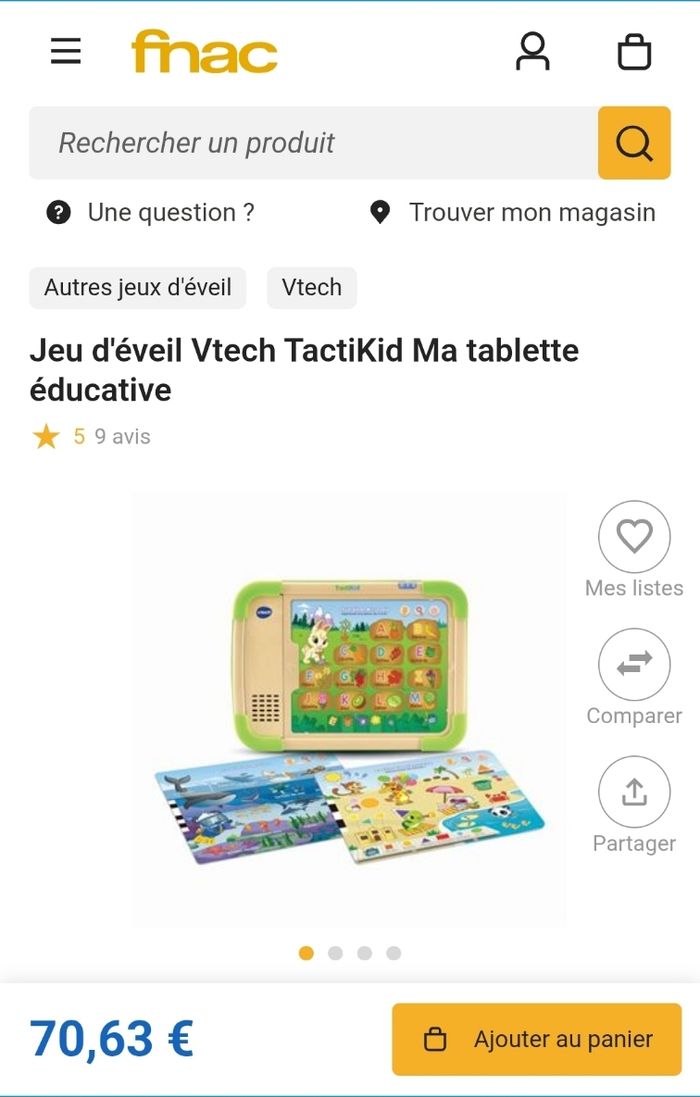
Task: View the 9 avis reviews
Action: pos(122,437)
